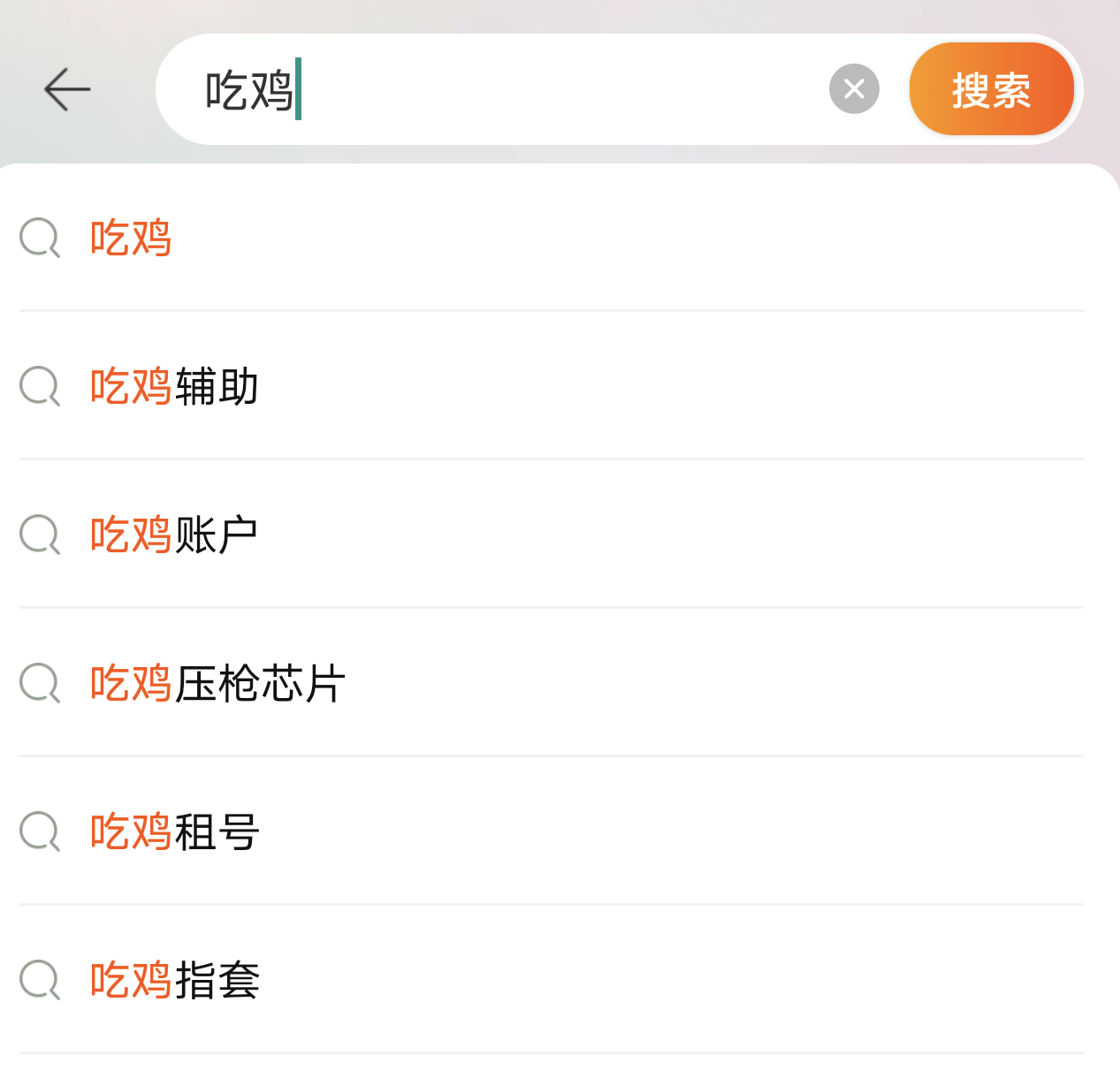Clear the search text
This screenshot has height=1078, width=1120.
click(x=854, y=89)
